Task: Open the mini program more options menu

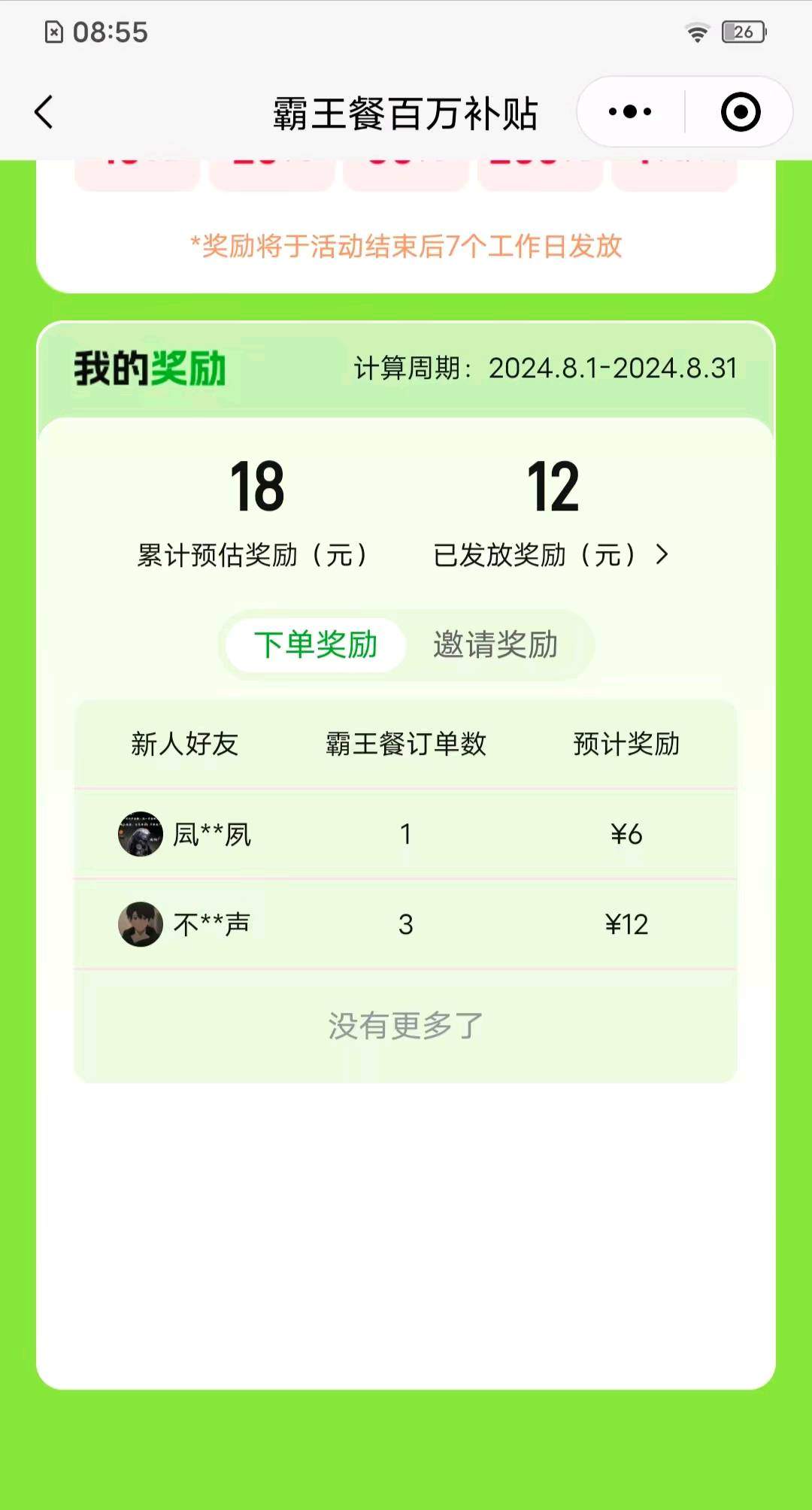Action: tap(630, 113)
